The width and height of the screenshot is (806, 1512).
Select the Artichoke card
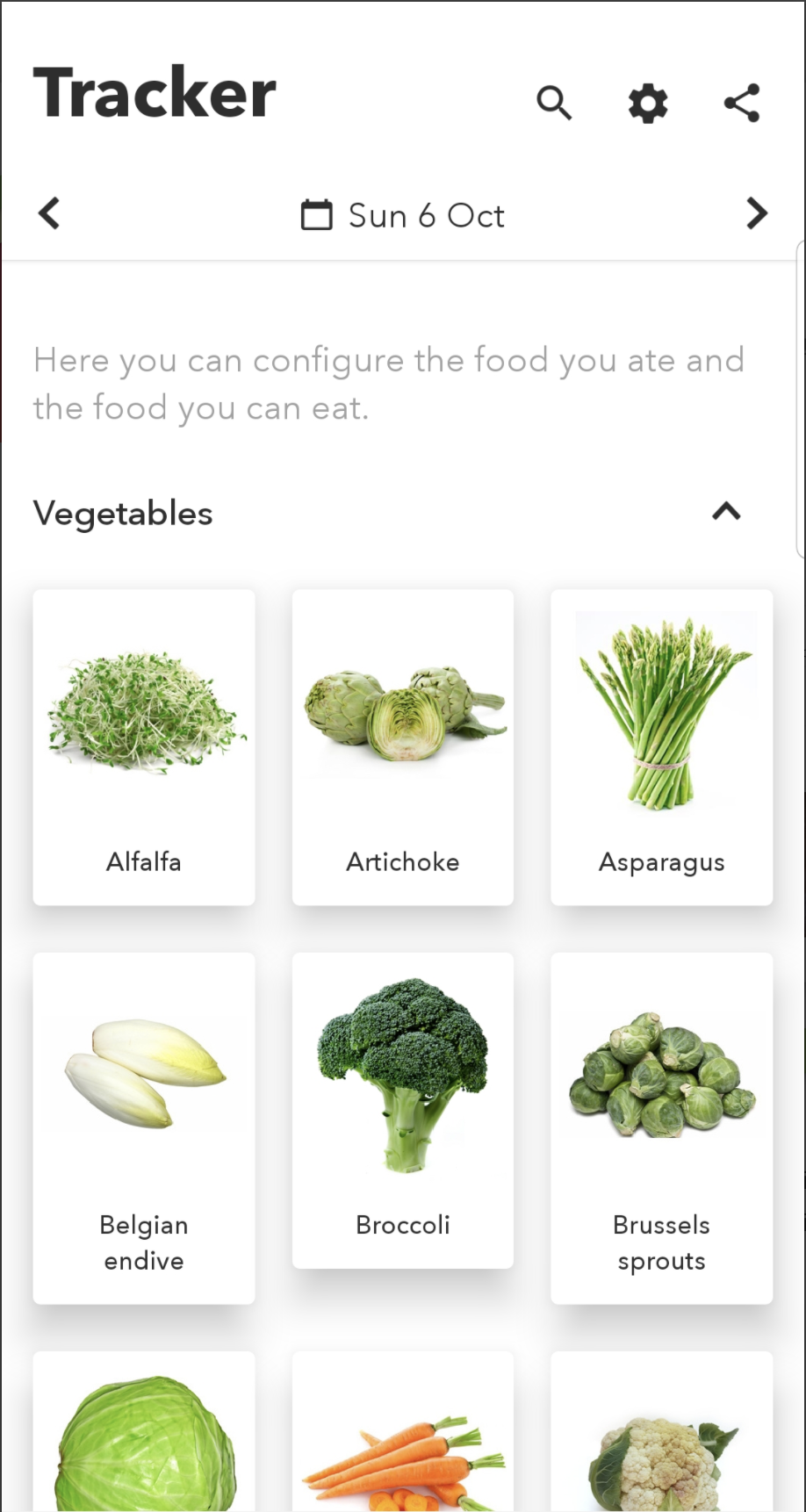coord(403,746)
